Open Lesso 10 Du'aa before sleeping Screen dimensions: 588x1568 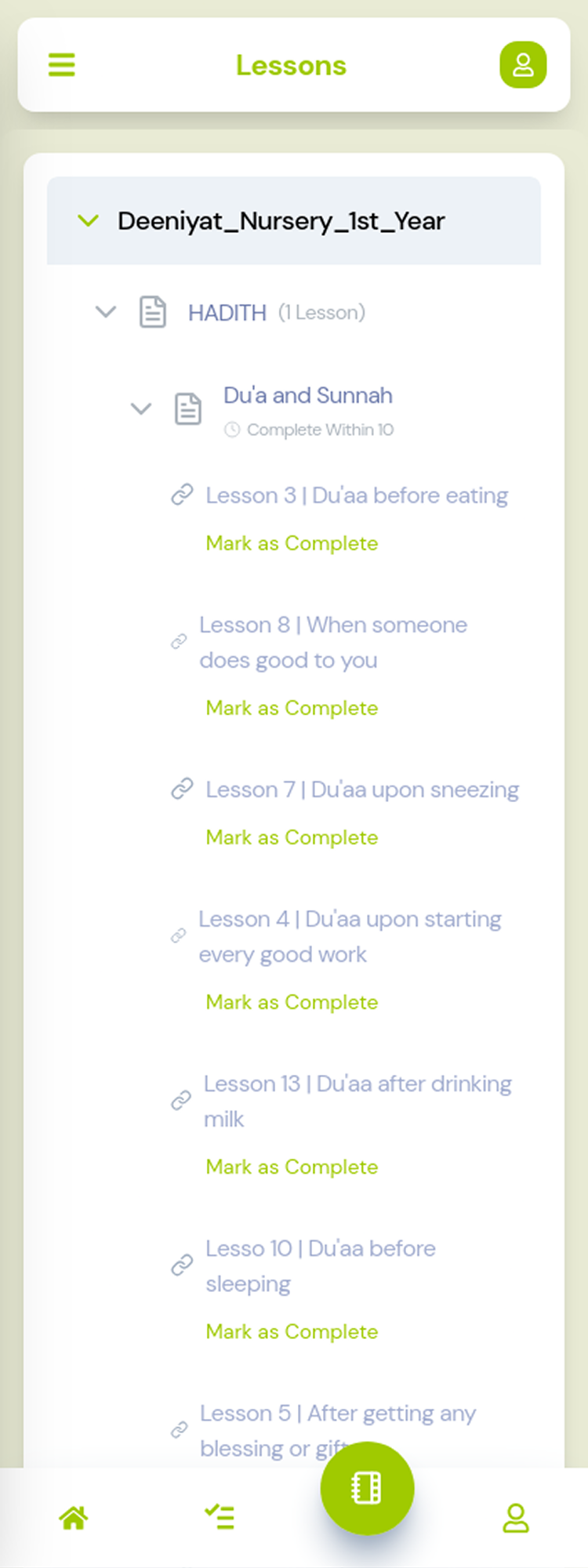click(x=320, y=1265)
